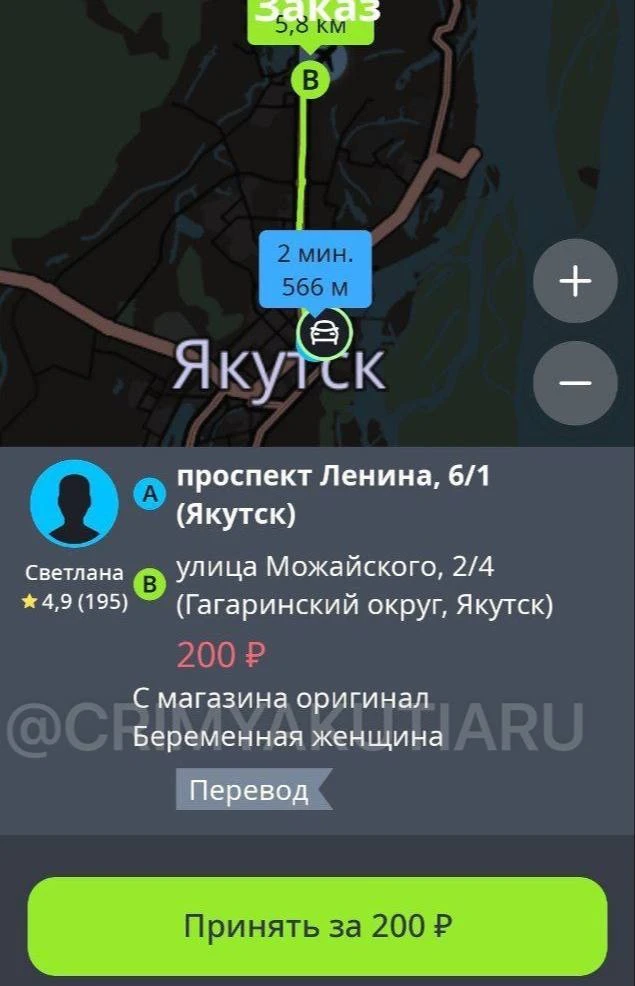The width and height of the screenshot is (635, 986).
Task: Accept the order for 200 ₽
Action: point(317,926)
